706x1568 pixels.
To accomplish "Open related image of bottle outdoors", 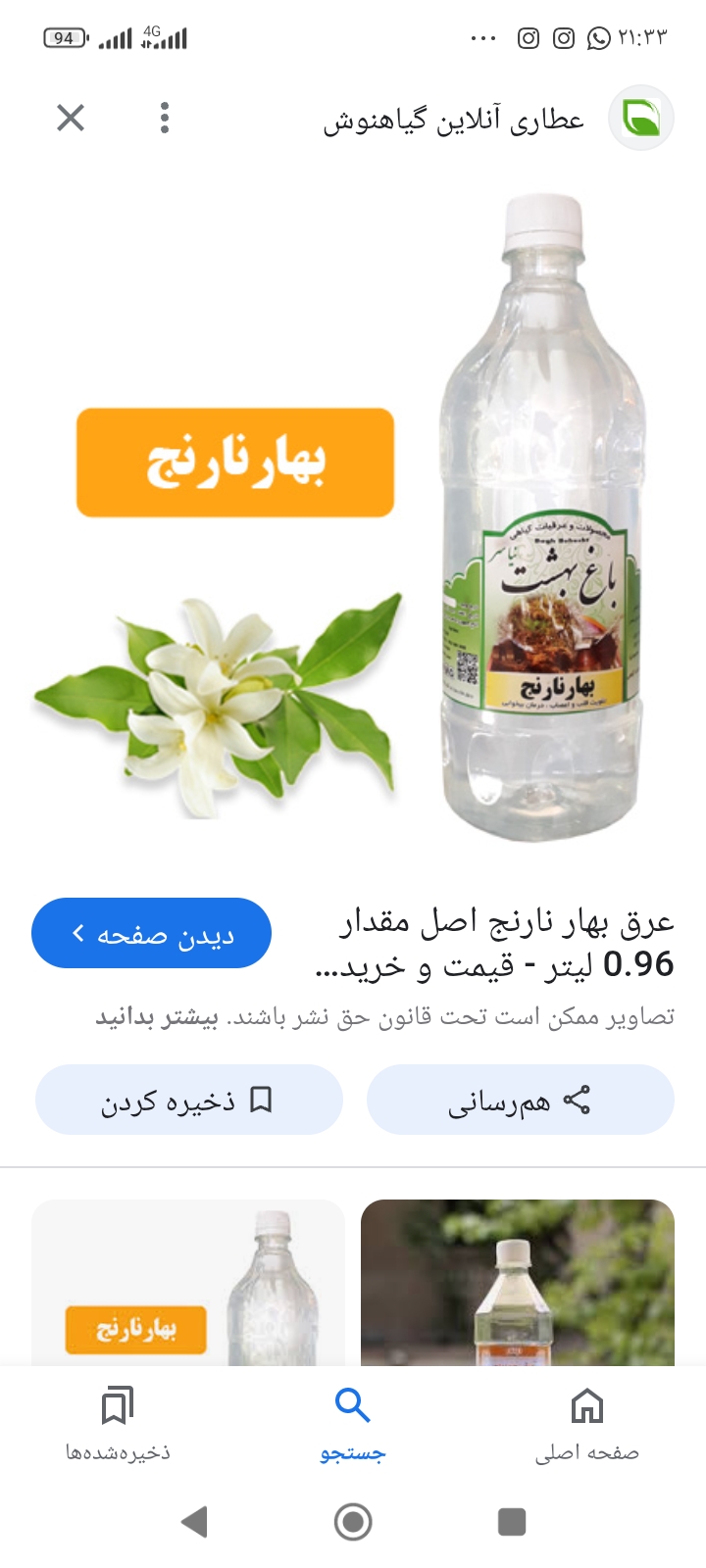I will pyautogui.click(x=518, y=1284).
